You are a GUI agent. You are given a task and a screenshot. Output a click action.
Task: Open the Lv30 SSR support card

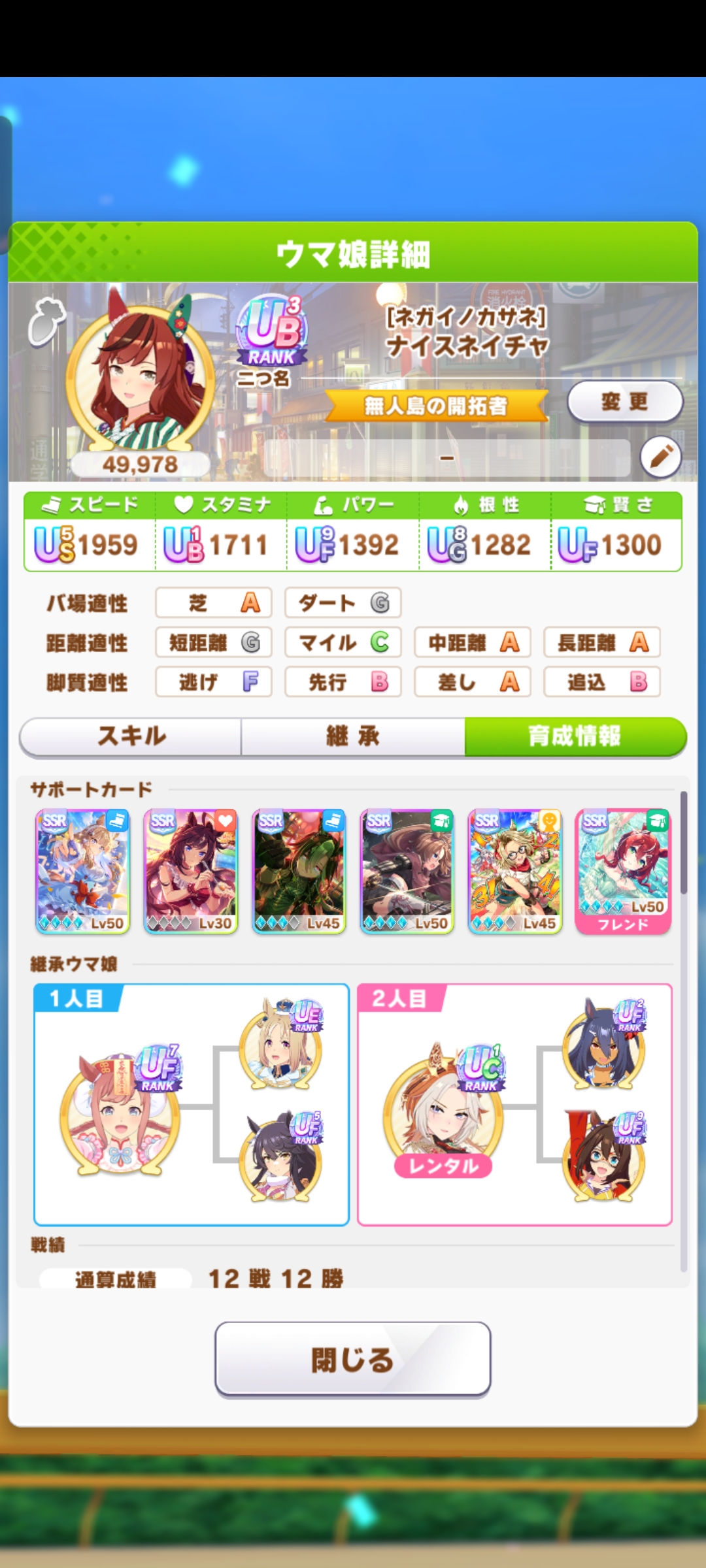click(x=190, y=871)
